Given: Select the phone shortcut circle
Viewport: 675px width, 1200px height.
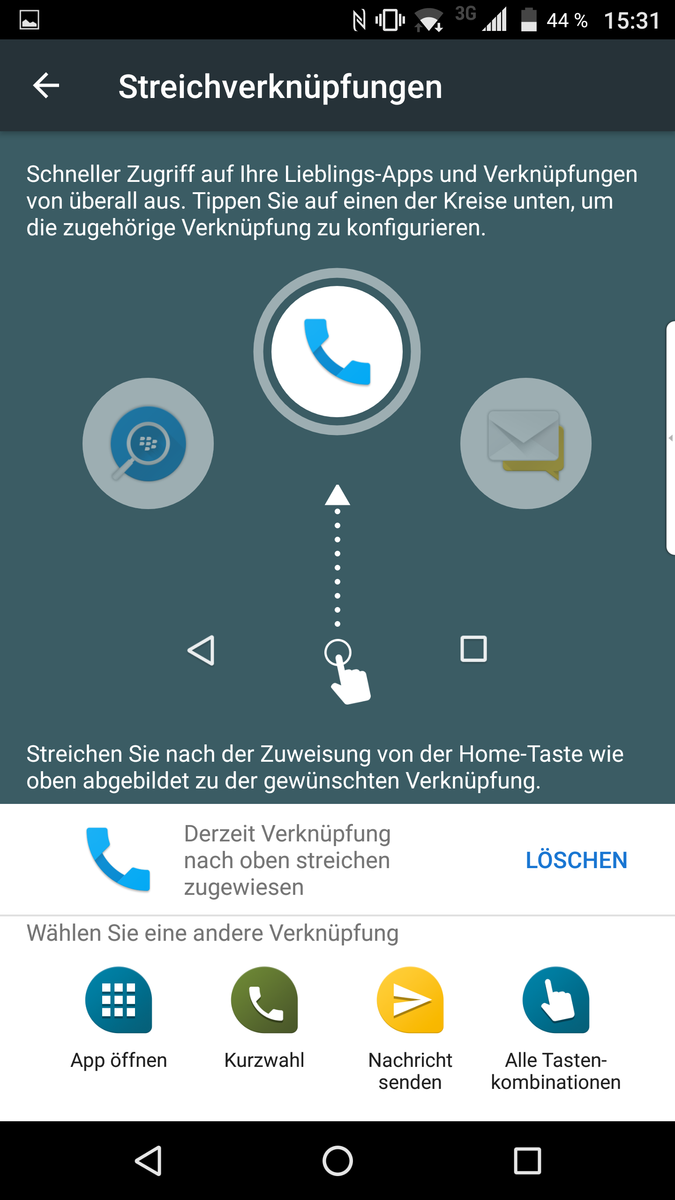Looking at the screenshot, I should tap(337, 352).
